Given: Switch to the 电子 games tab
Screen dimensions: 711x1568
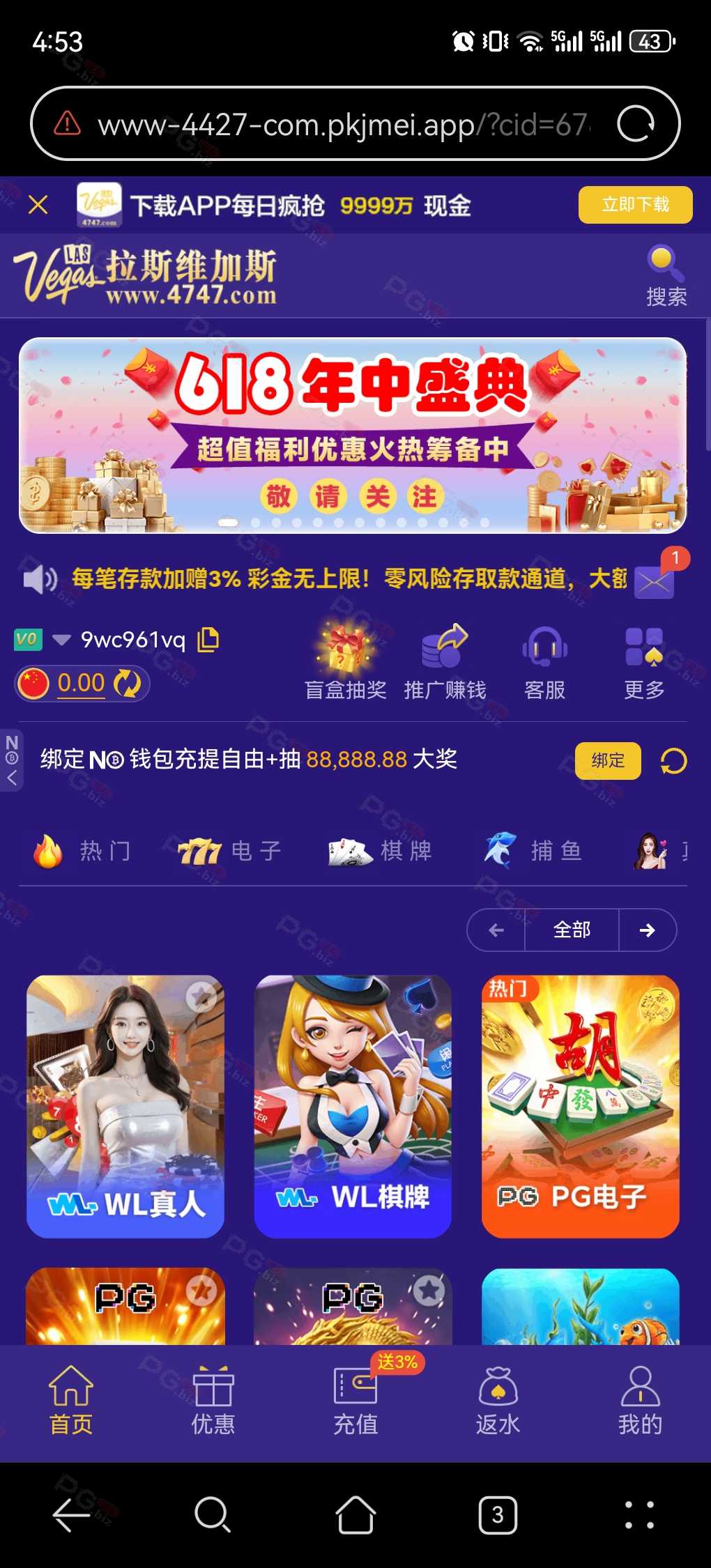Looking at the screenshot, I should point(230,851).
